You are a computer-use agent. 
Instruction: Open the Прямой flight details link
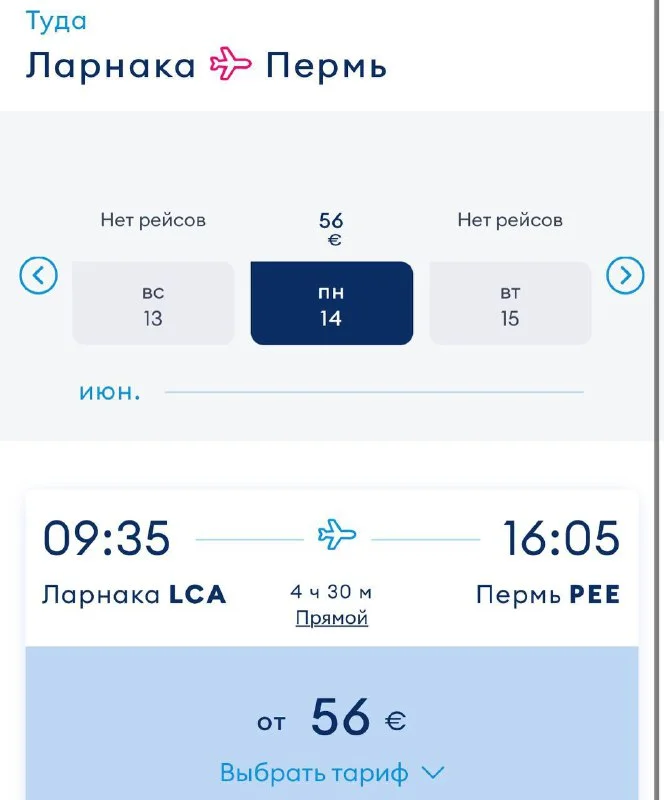[x=332, y=618]
